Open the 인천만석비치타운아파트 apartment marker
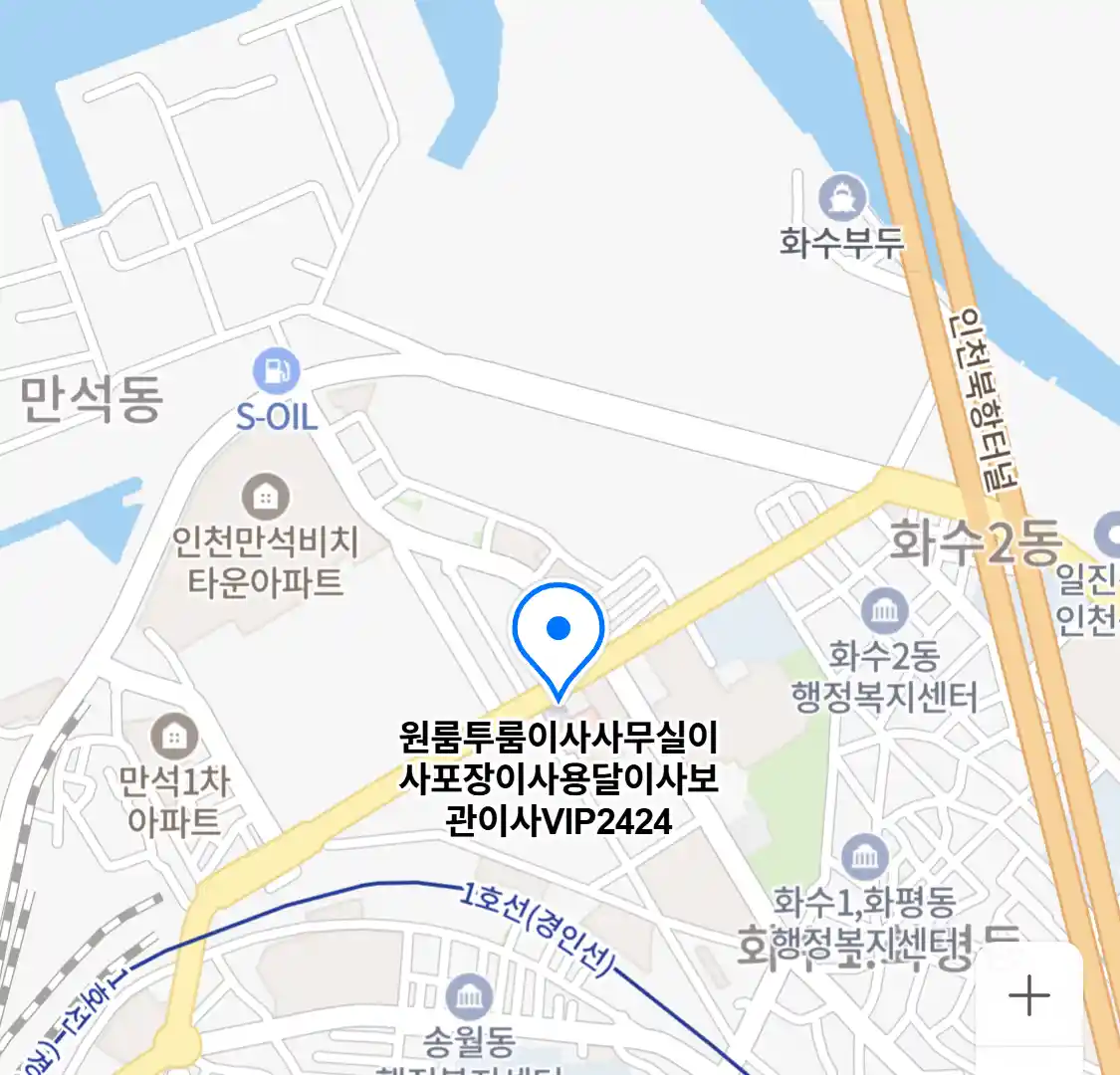The image size is (1120, 1075). [x=265, y=495]
